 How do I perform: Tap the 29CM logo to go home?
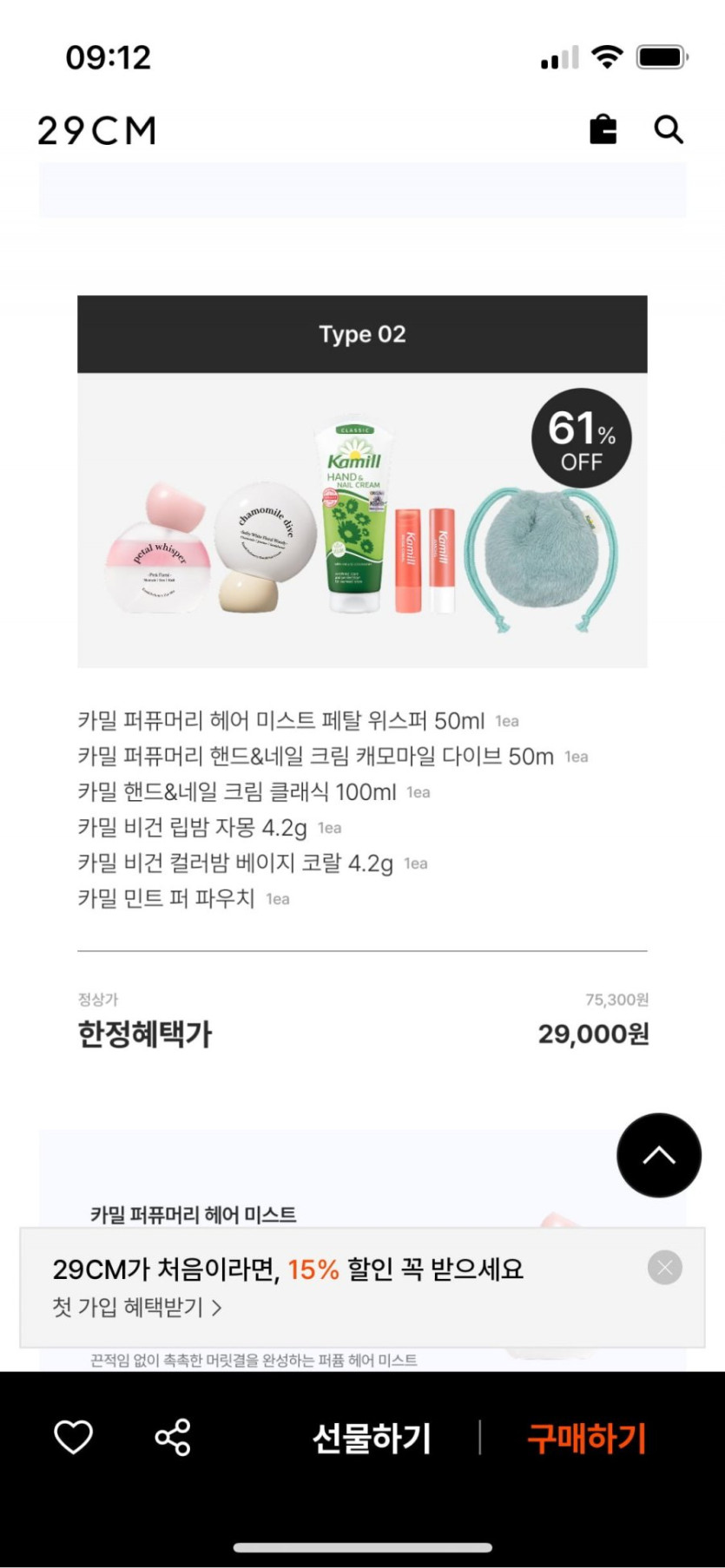(x=97, y=131)
